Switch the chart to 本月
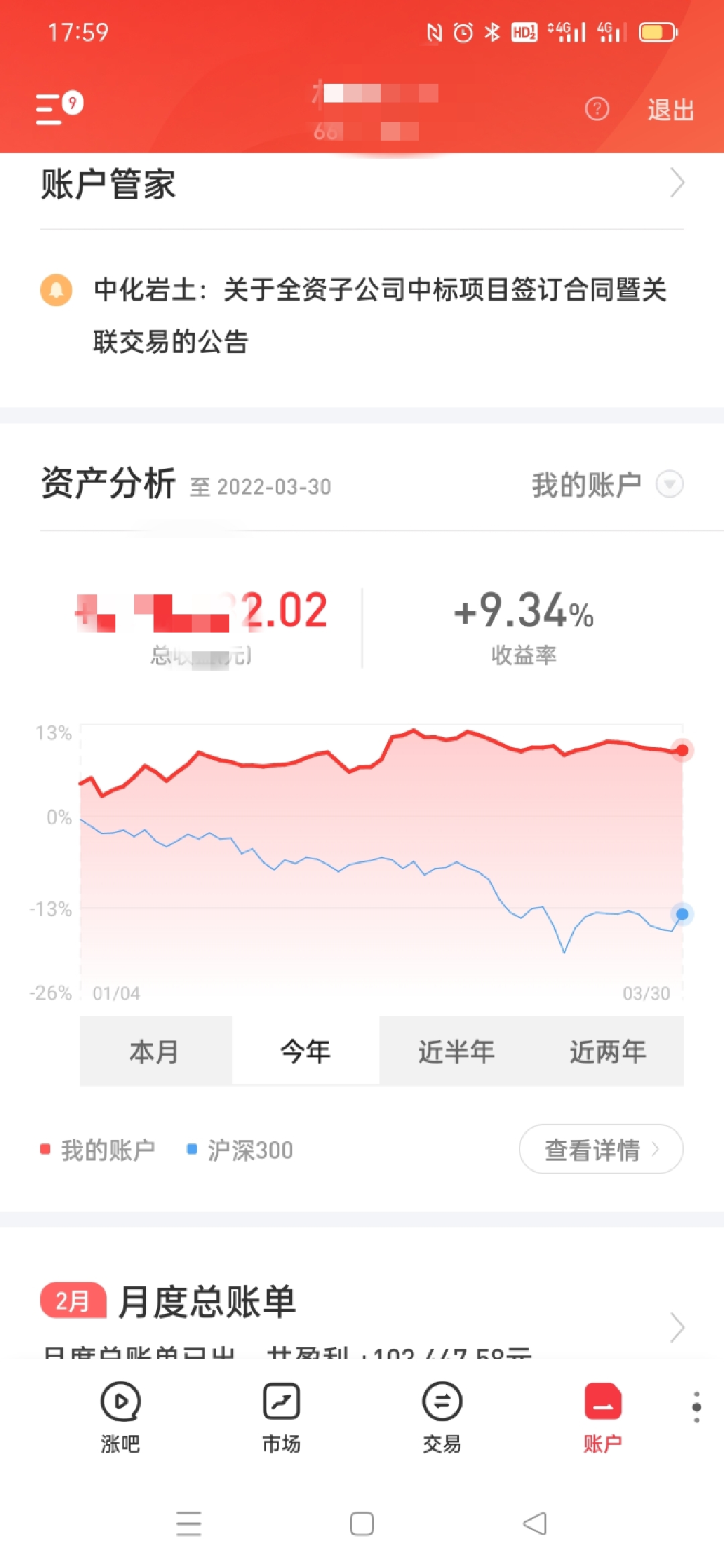The image size is (724, 1568). point(155,1051)
